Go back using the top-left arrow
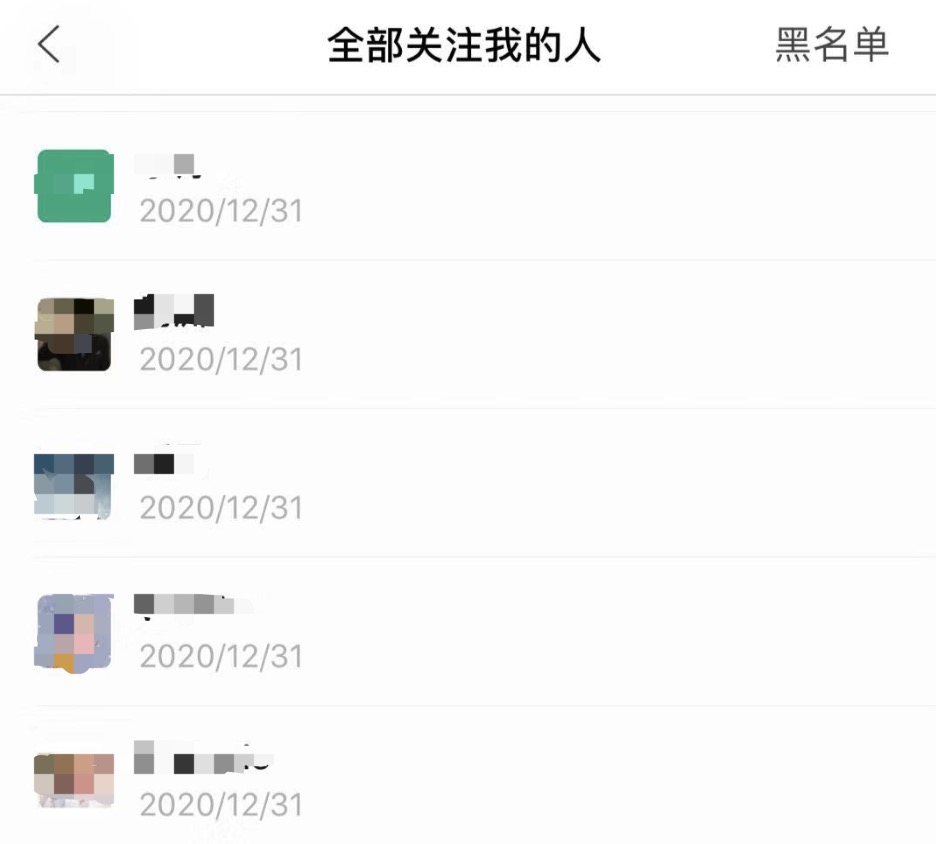Screen dimensions: 936x844 coord(49,45)
